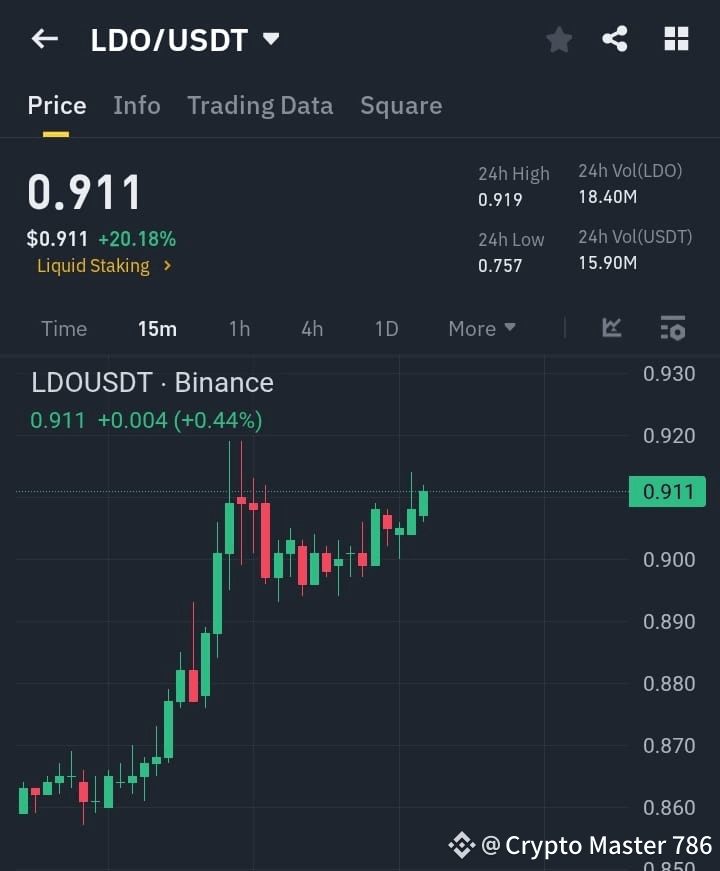Open the grid layout view

point(676,39)
